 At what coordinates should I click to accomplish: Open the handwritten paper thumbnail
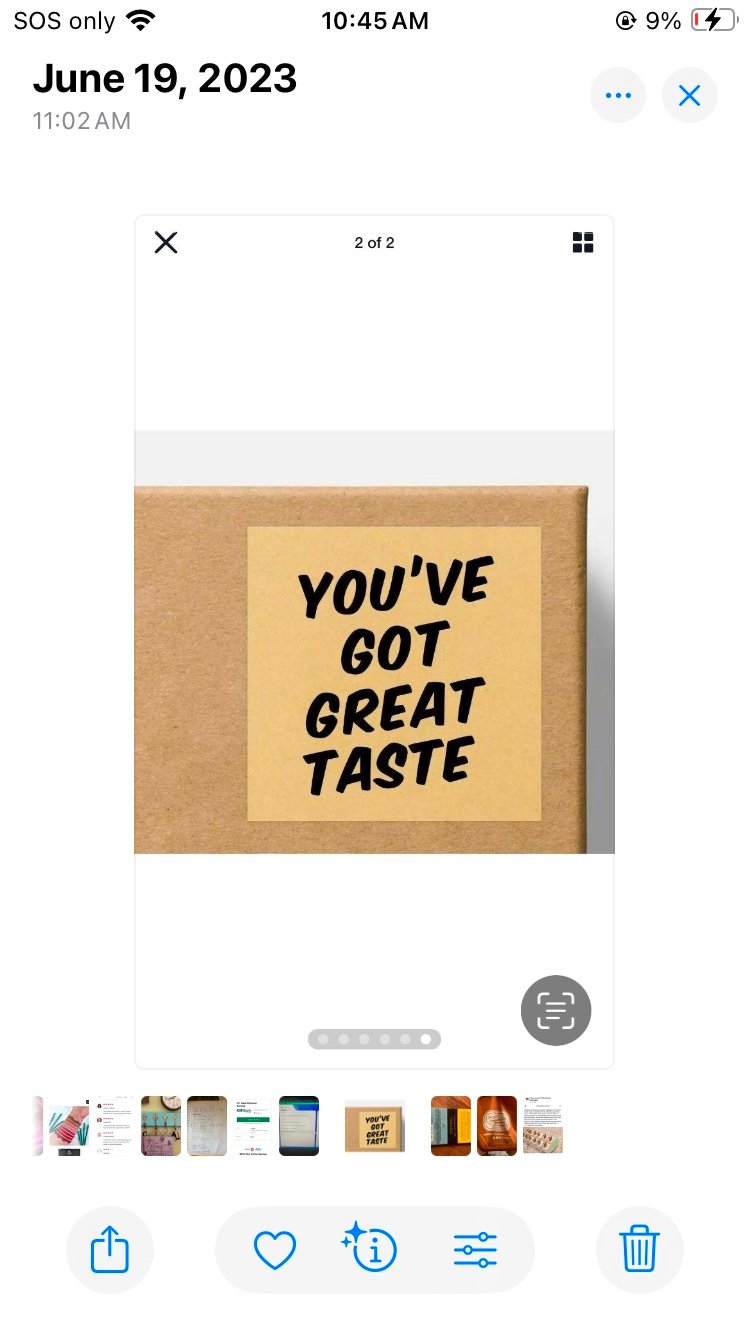click(207, 1126)
